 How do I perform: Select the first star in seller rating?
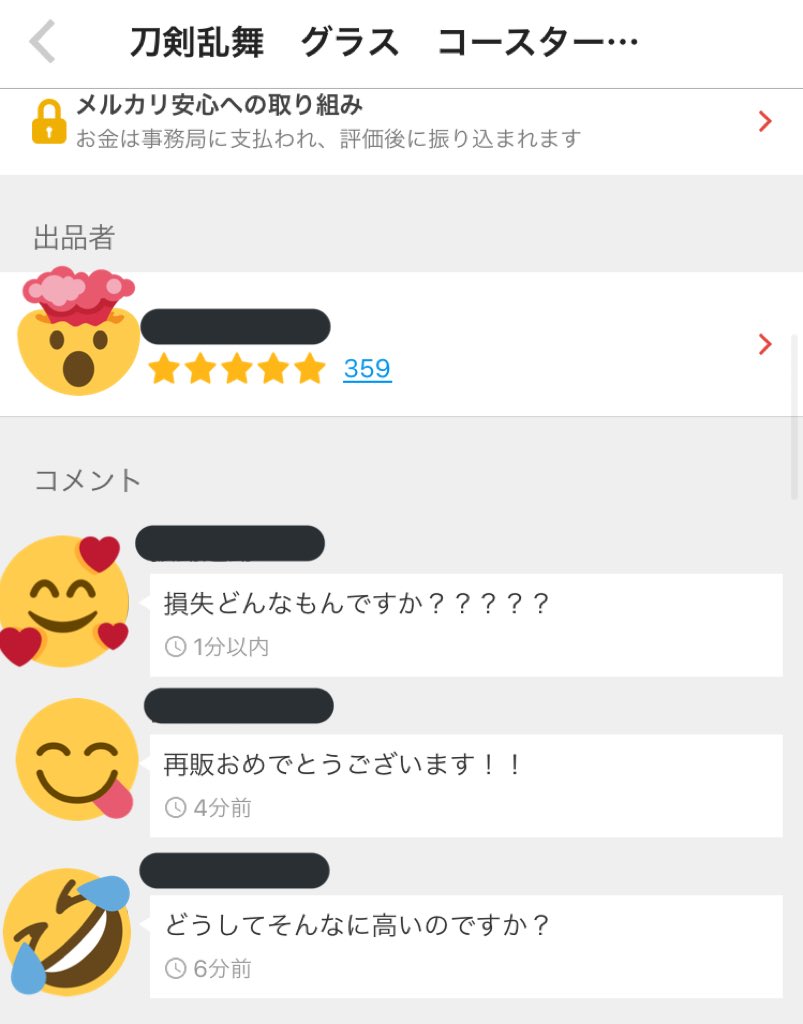pyautogui.click(x=165, y=369)
